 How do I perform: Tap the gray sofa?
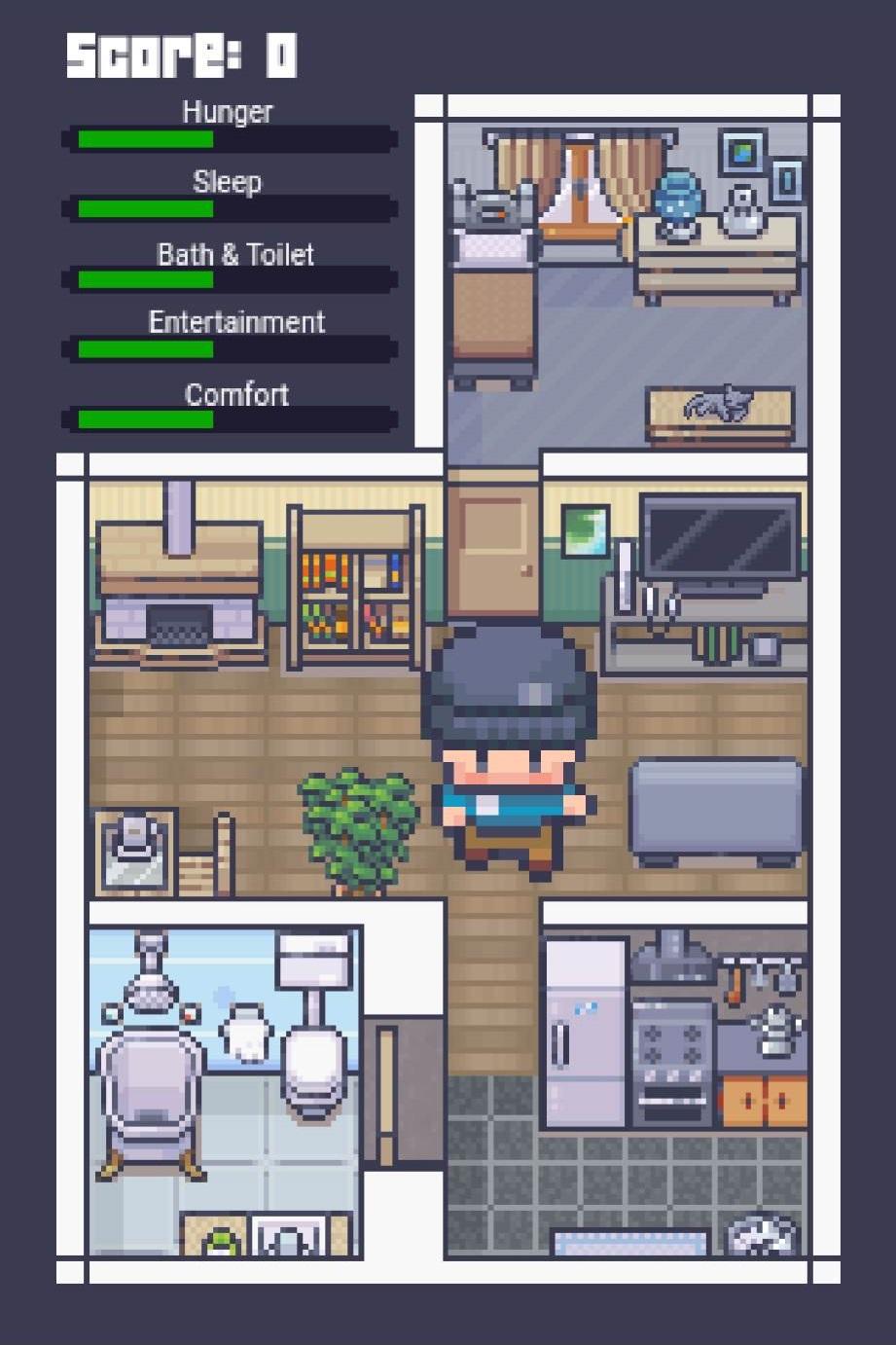tap(716, 811)
